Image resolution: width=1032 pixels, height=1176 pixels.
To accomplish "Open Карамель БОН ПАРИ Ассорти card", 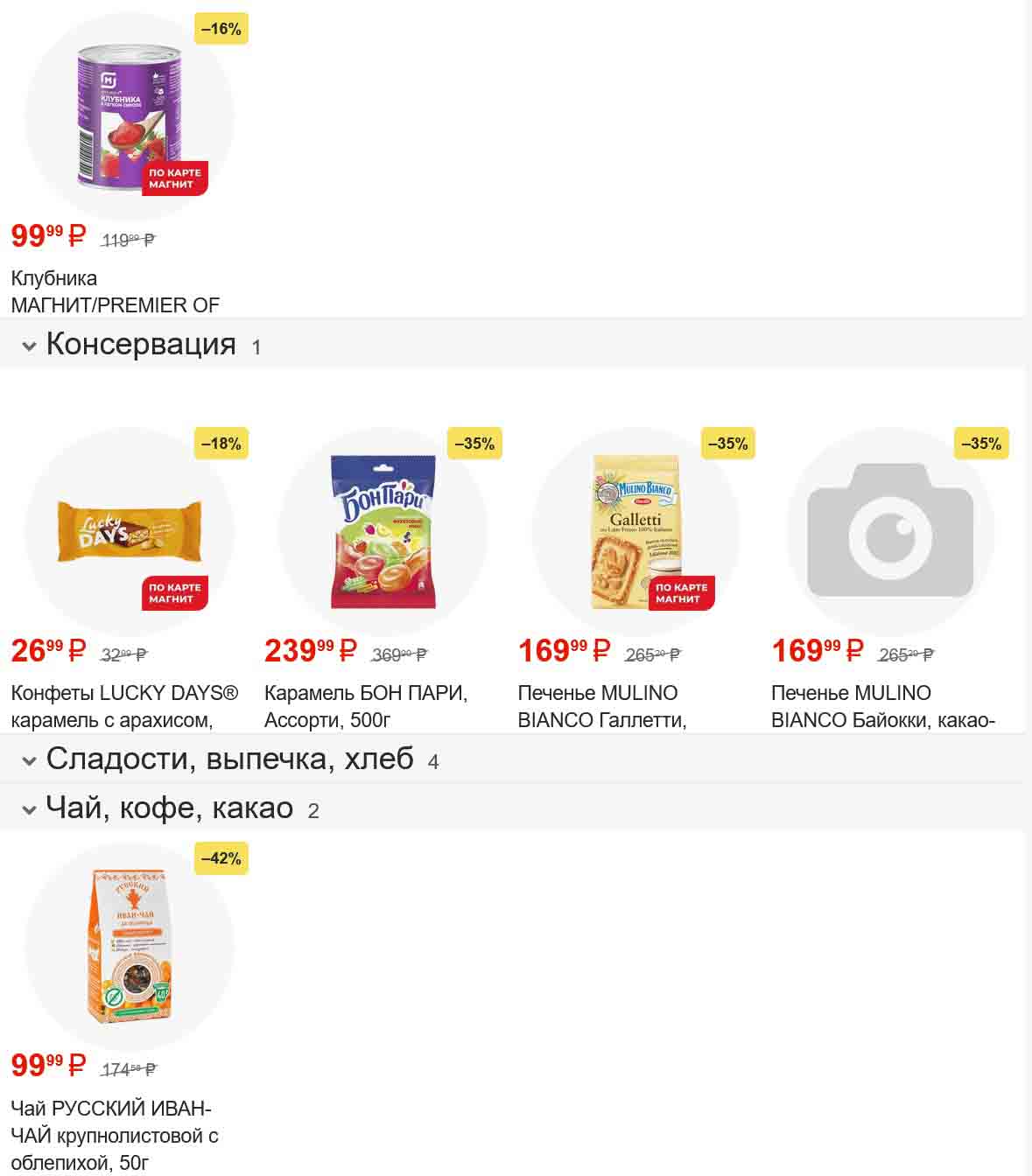I will [383, 531].
